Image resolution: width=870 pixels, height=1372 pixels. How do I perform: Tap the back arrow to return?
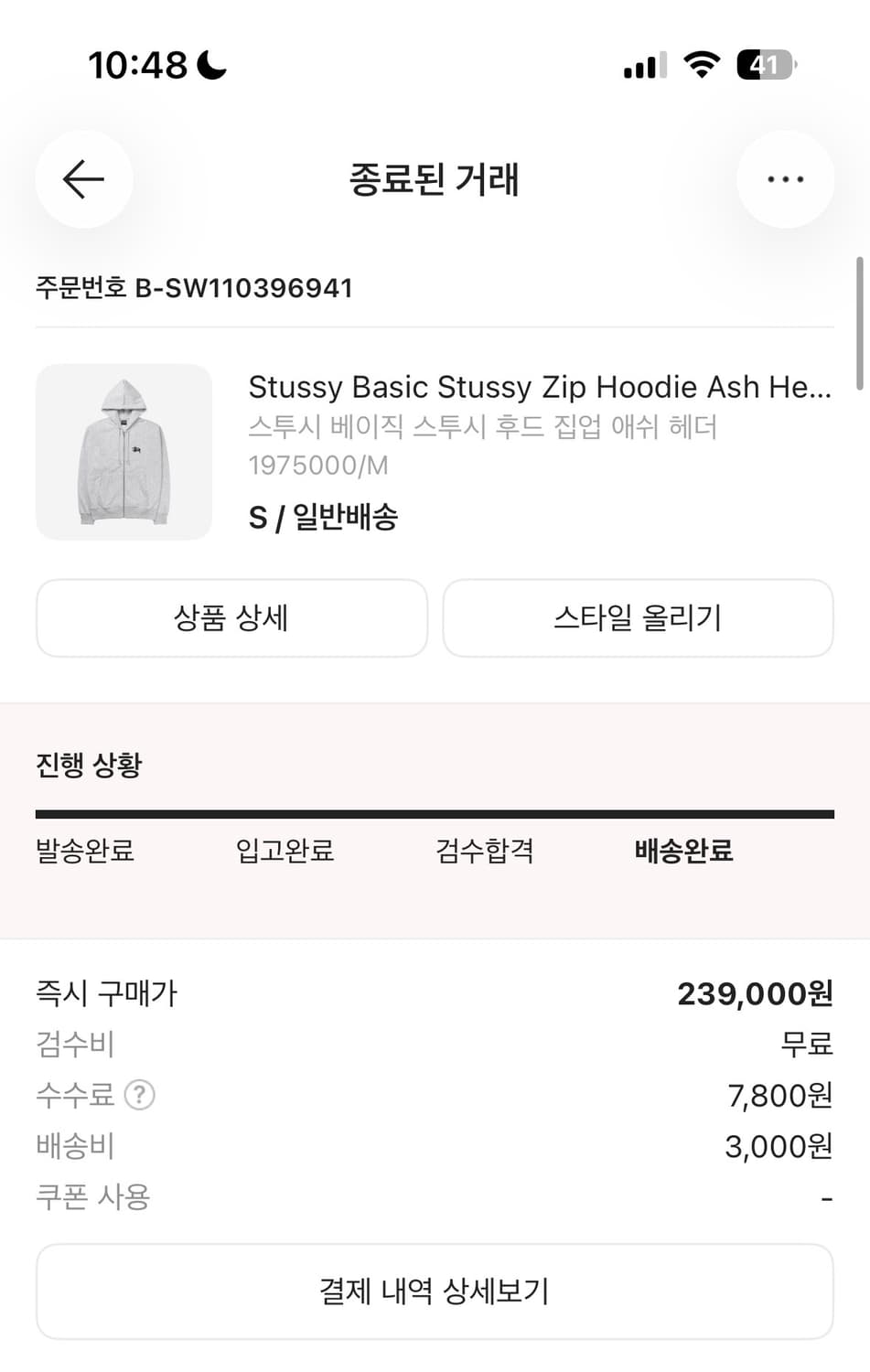pyautogui.click(x=83, y=179)
